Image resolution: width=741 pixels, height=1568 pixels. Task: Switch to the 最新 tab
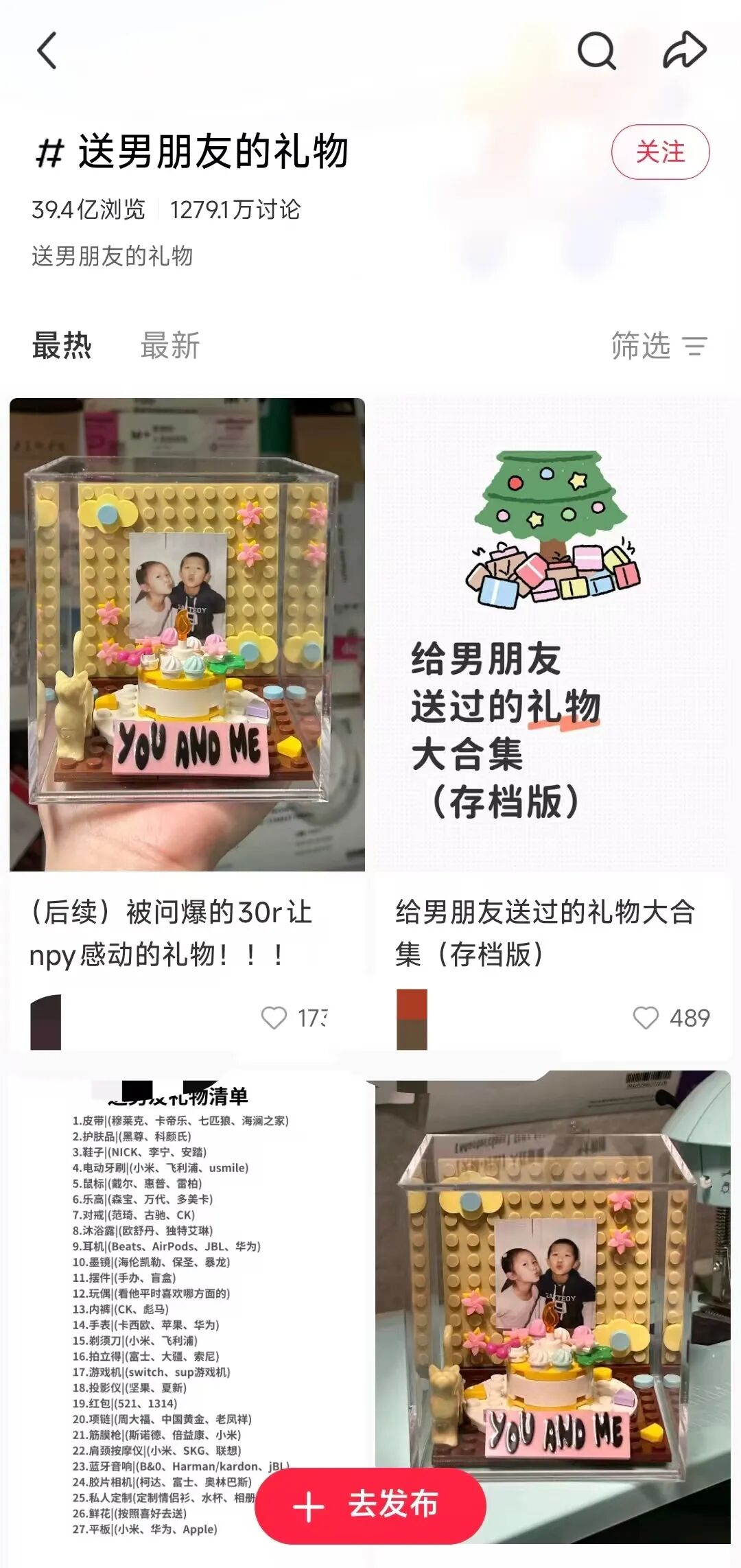(x=170, y=345)
